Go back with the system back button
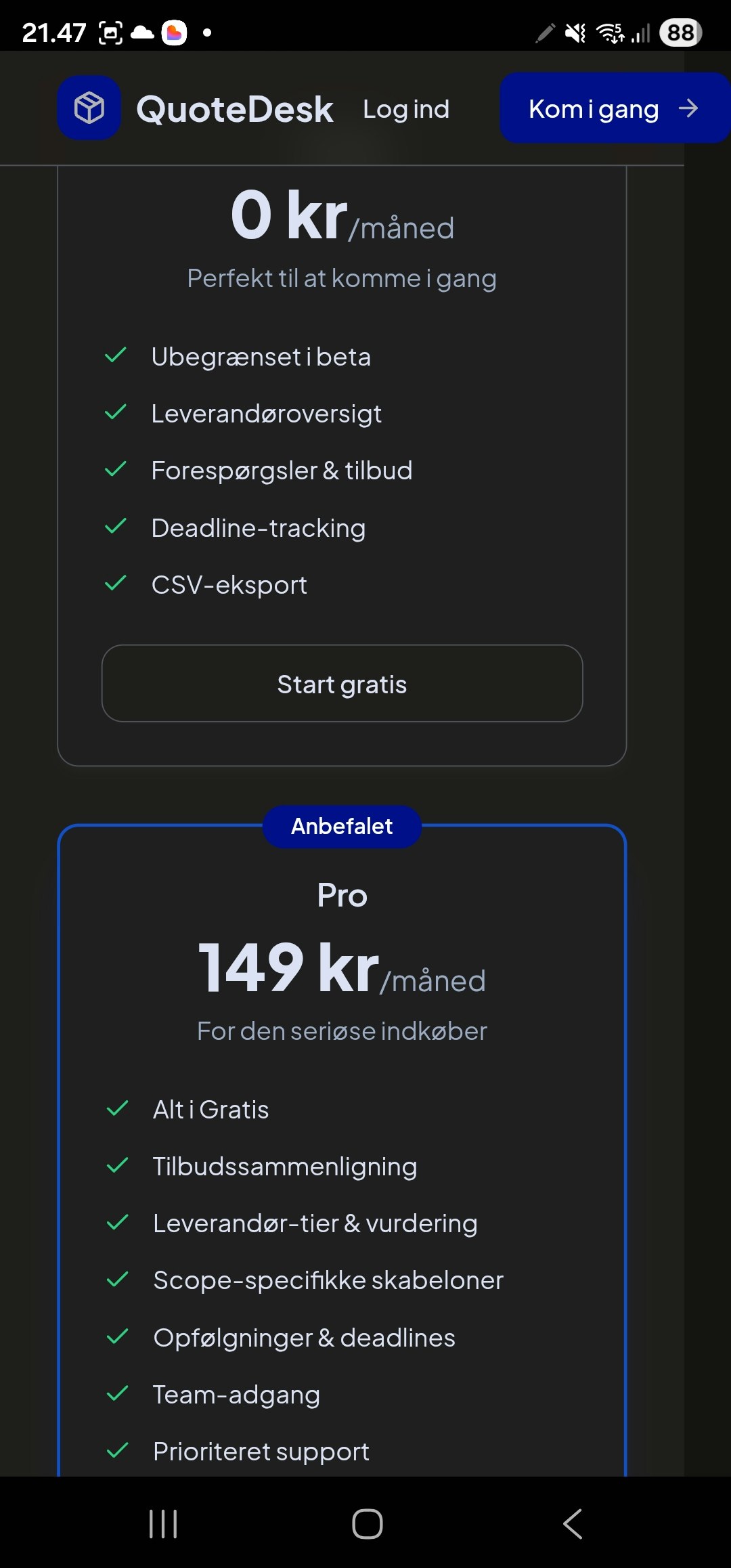The height and width of the screenshot is (1568, 731). tap(573, 1524)
